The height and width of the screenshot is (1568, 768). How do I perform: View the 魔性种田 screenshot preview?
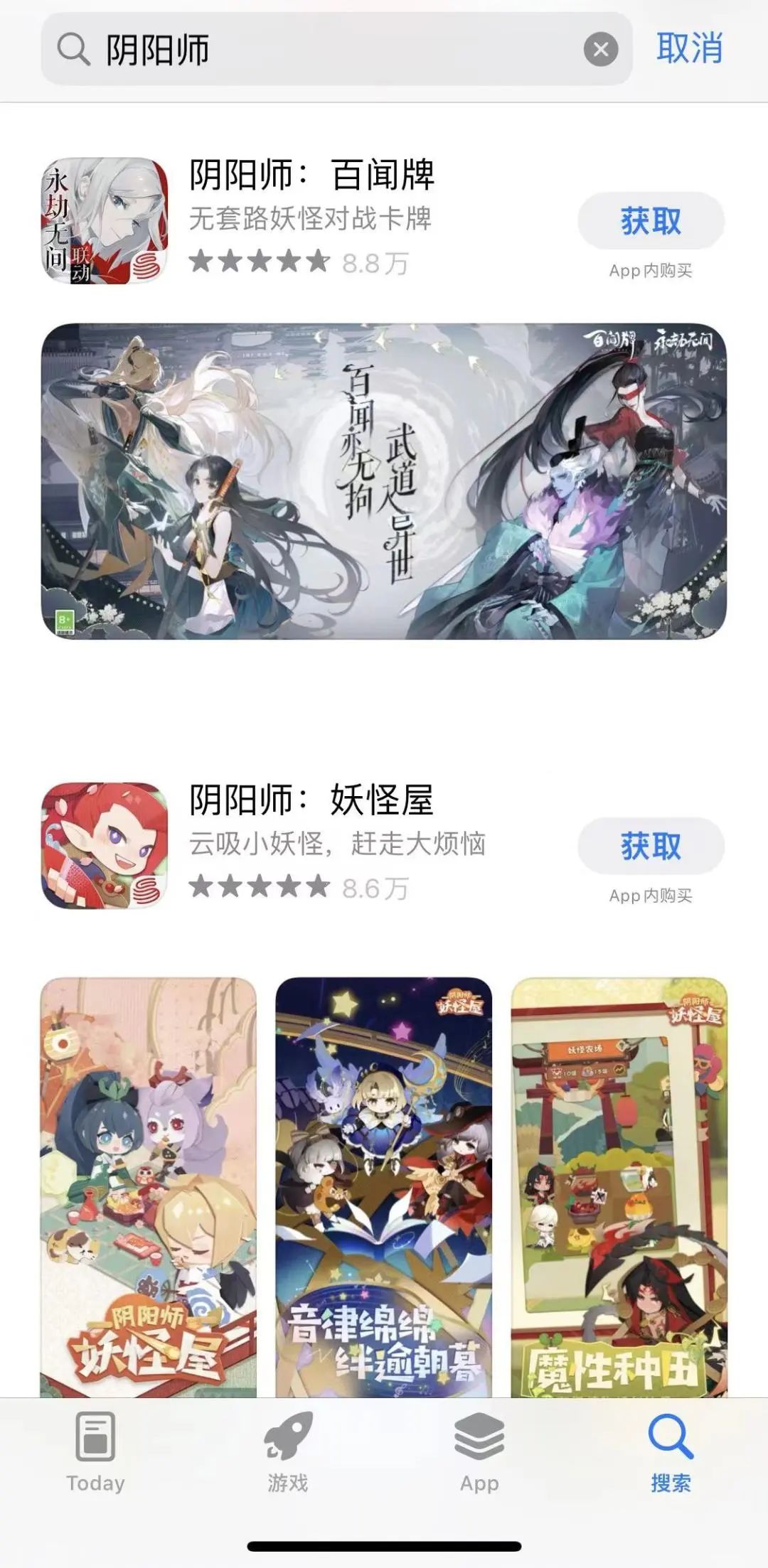pyautogui.click(x=619, y=1187)
